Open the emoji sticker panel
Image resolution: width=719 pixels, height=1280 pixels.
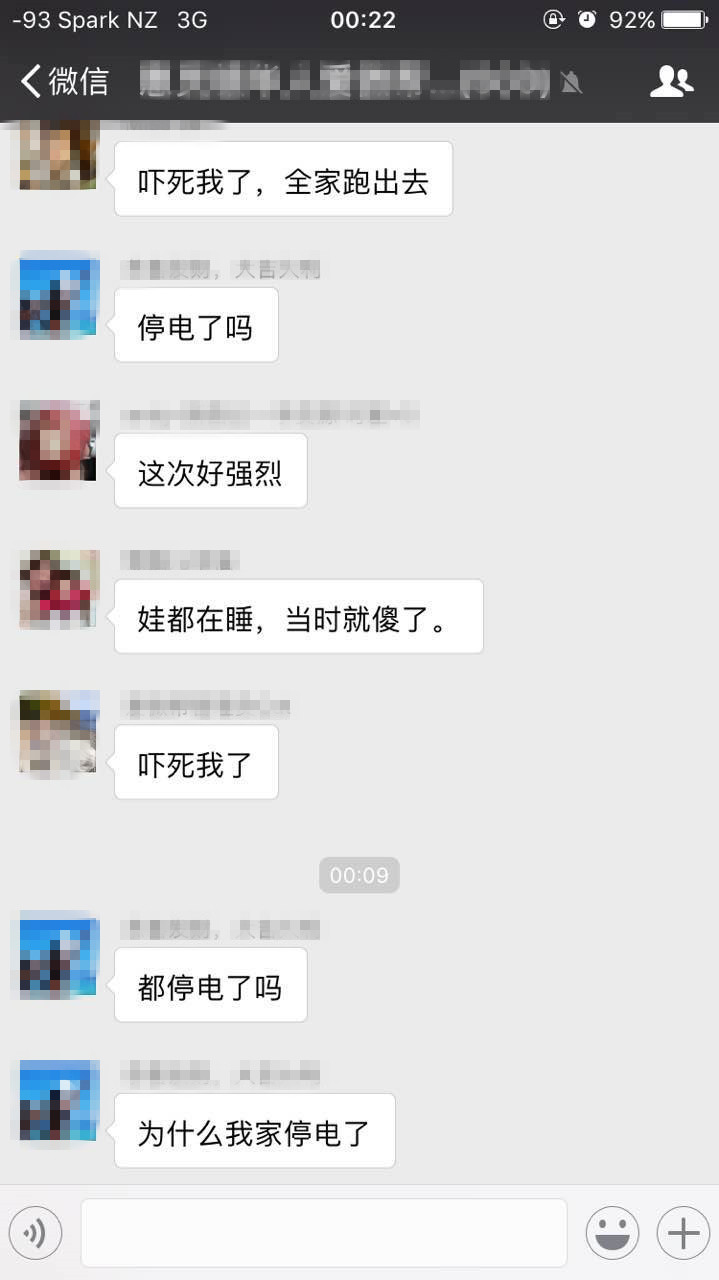tap(612, 1233)
